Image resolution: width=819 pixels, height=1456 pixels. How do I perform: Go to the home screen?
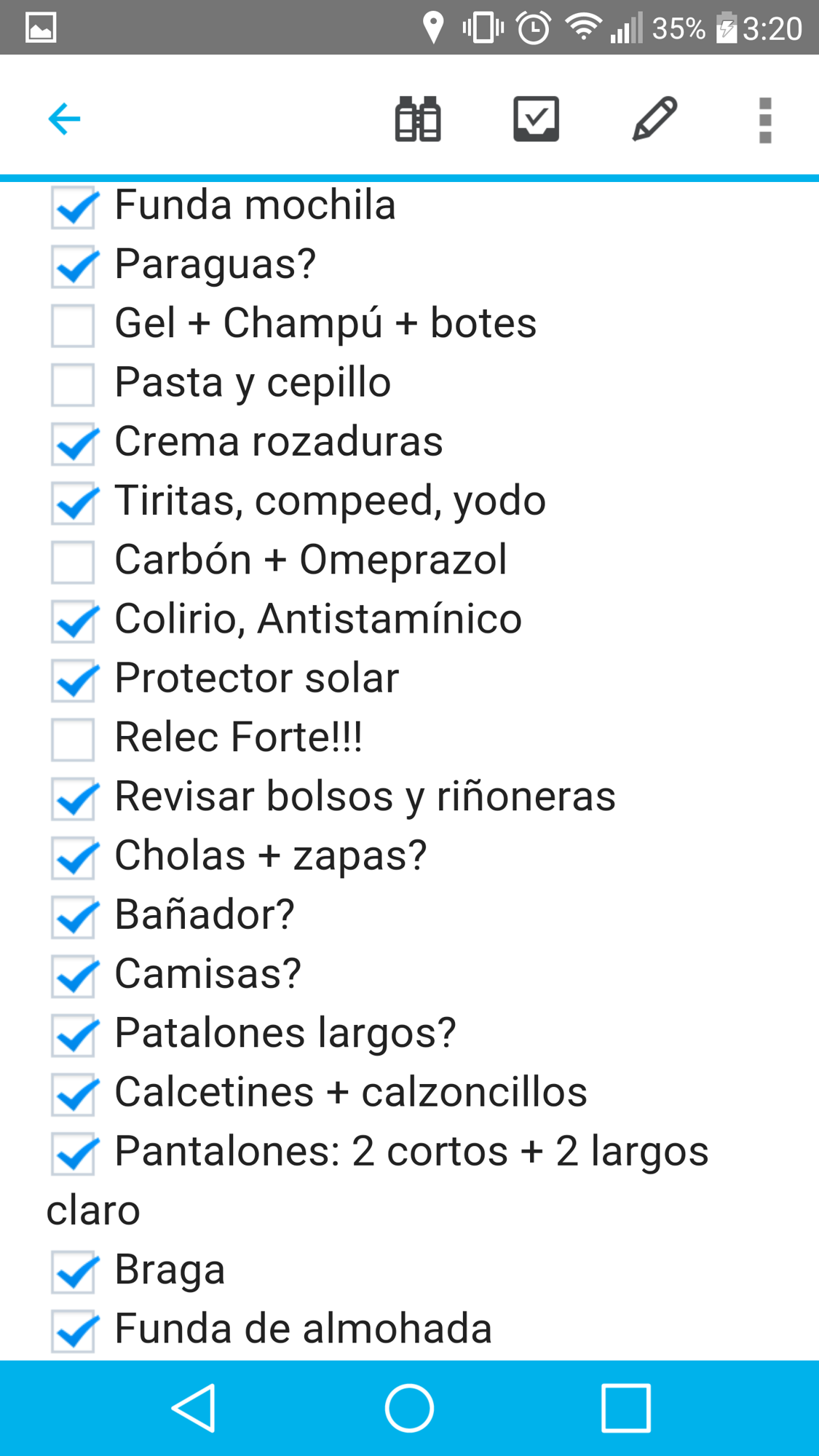(409, 1408)
